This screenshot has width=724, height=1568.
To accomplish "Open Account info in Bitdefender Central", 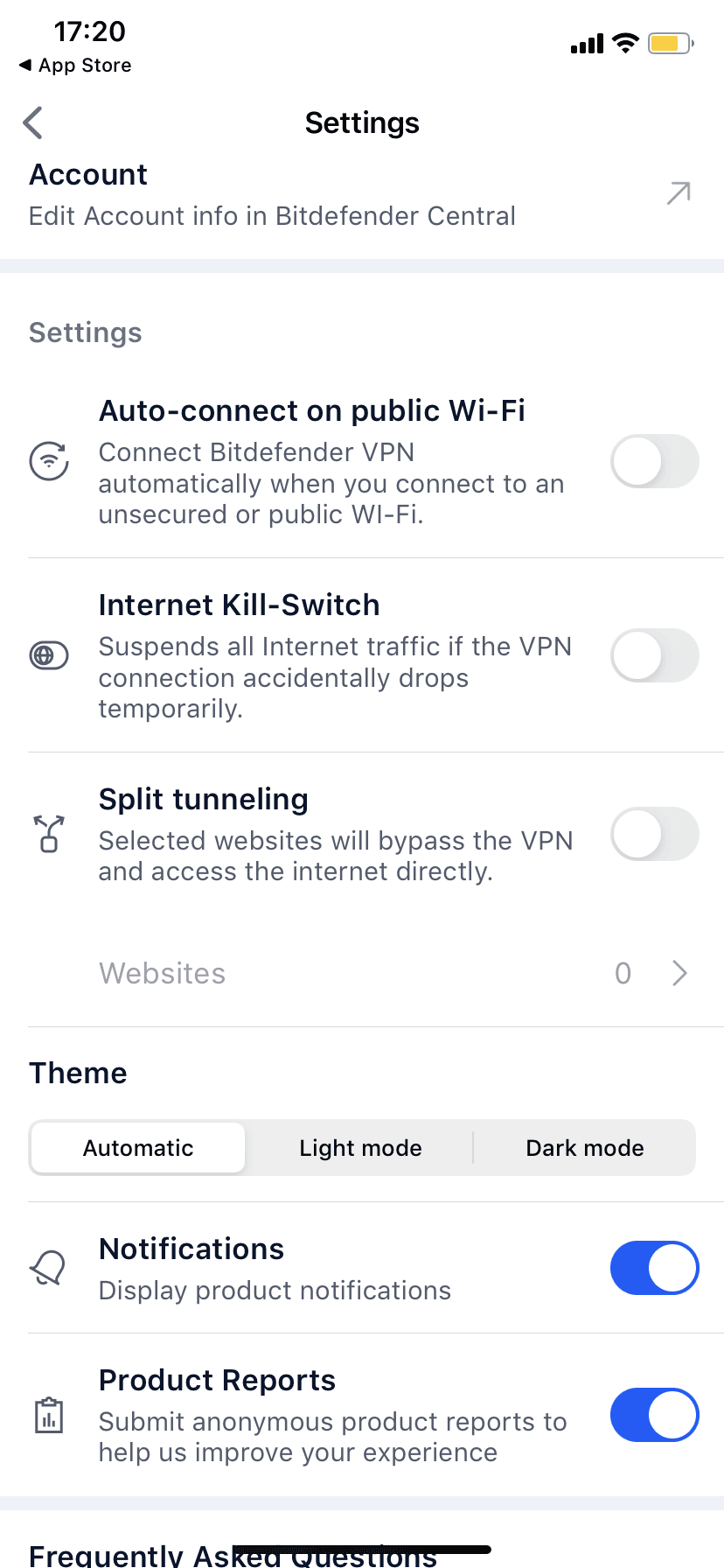I will click(362, 195).
